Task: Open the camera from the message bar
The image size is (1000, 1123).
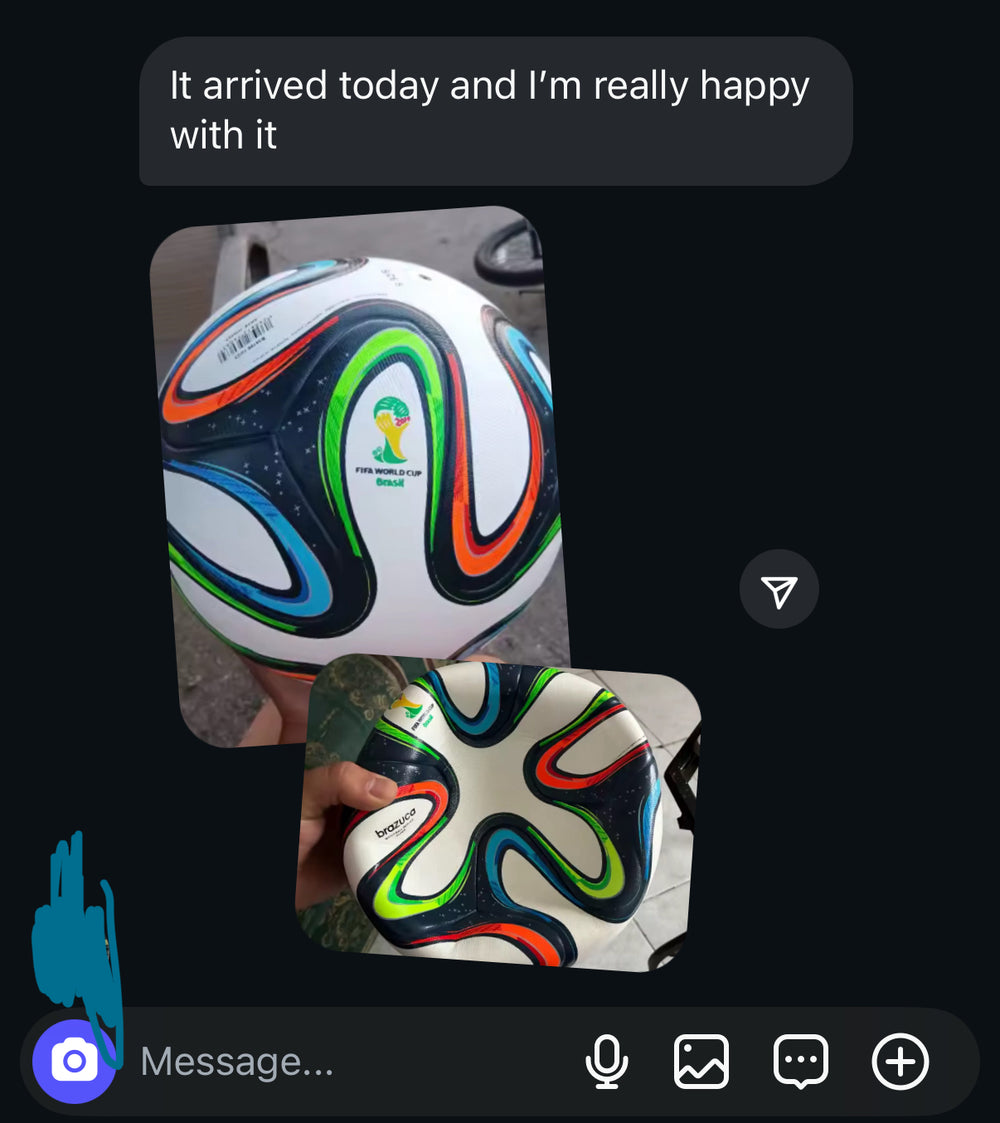Action: (74, 1061)
